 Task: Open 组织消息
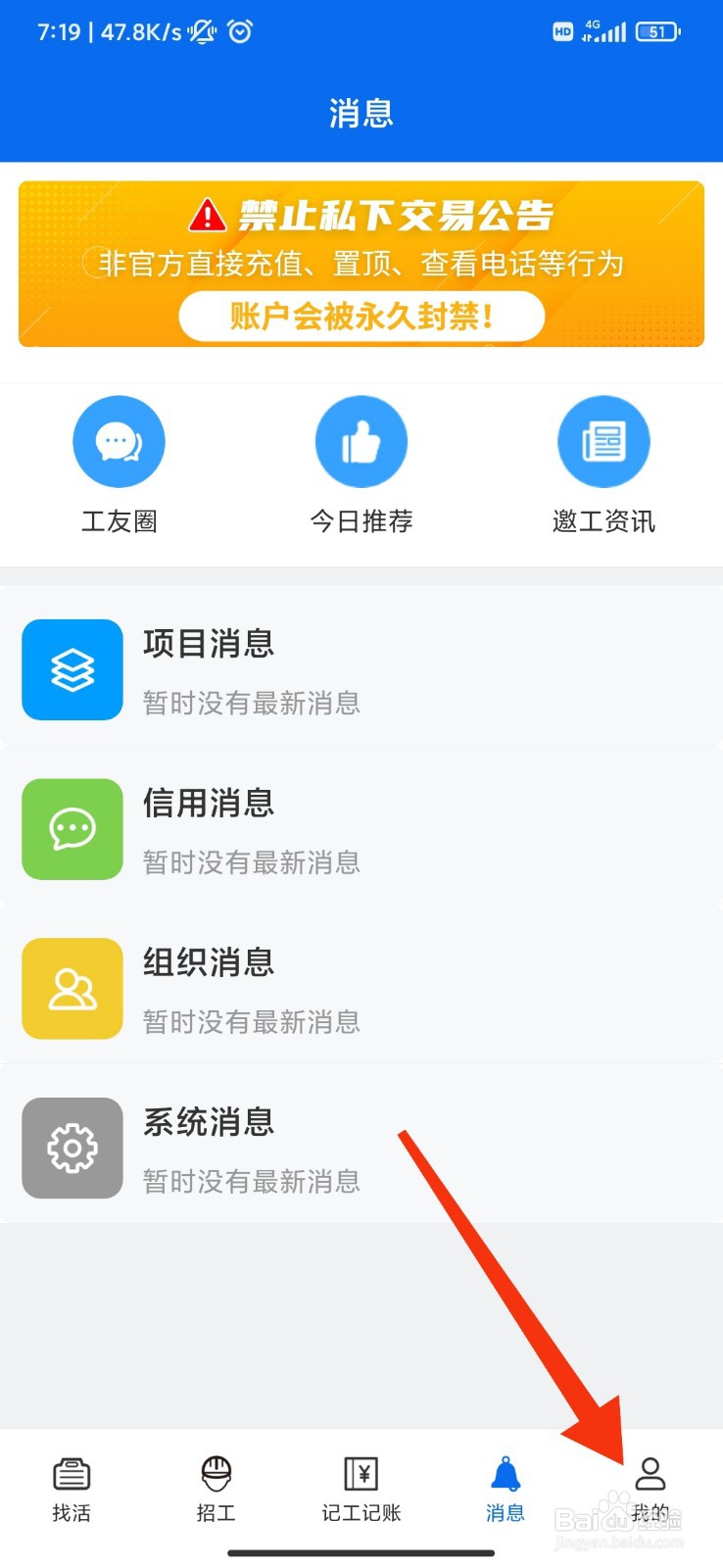(361, 989)
